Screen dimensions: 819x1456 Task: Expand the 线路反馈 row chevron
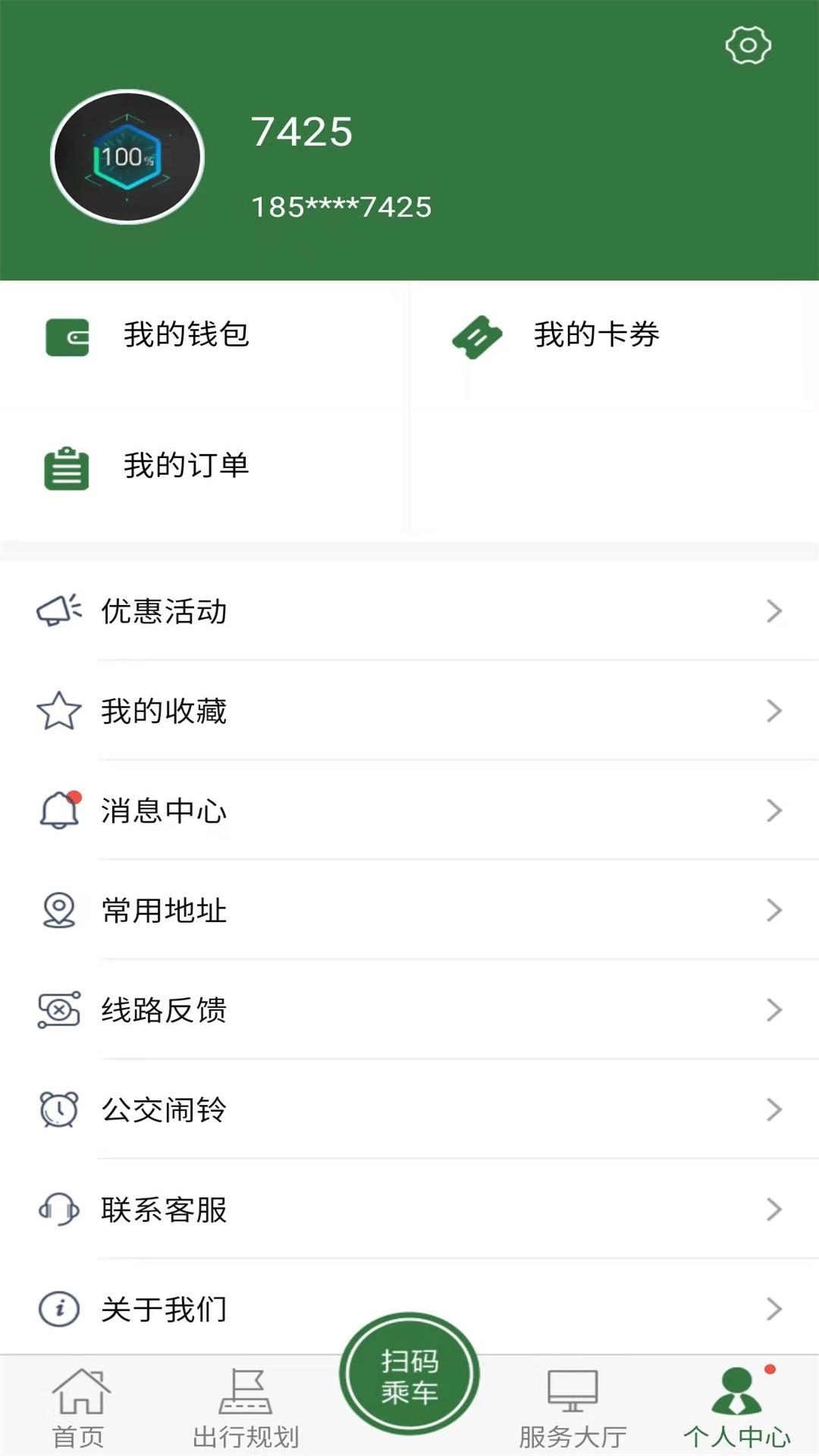(772, 1010)
